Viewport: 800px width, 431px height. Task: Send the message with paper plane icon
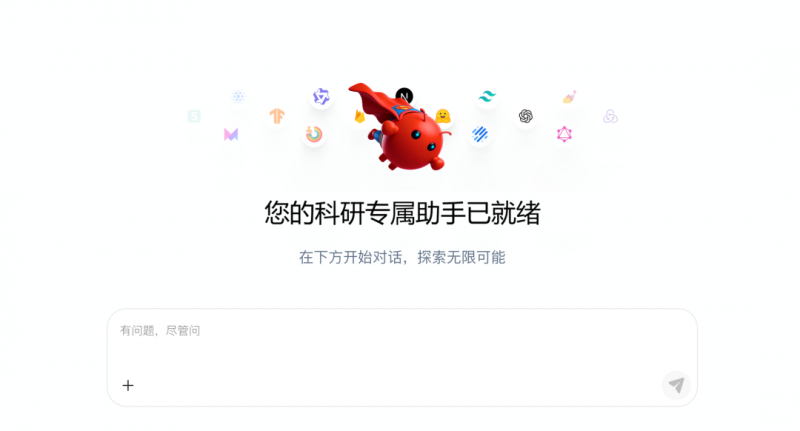(x=676, y=385)
